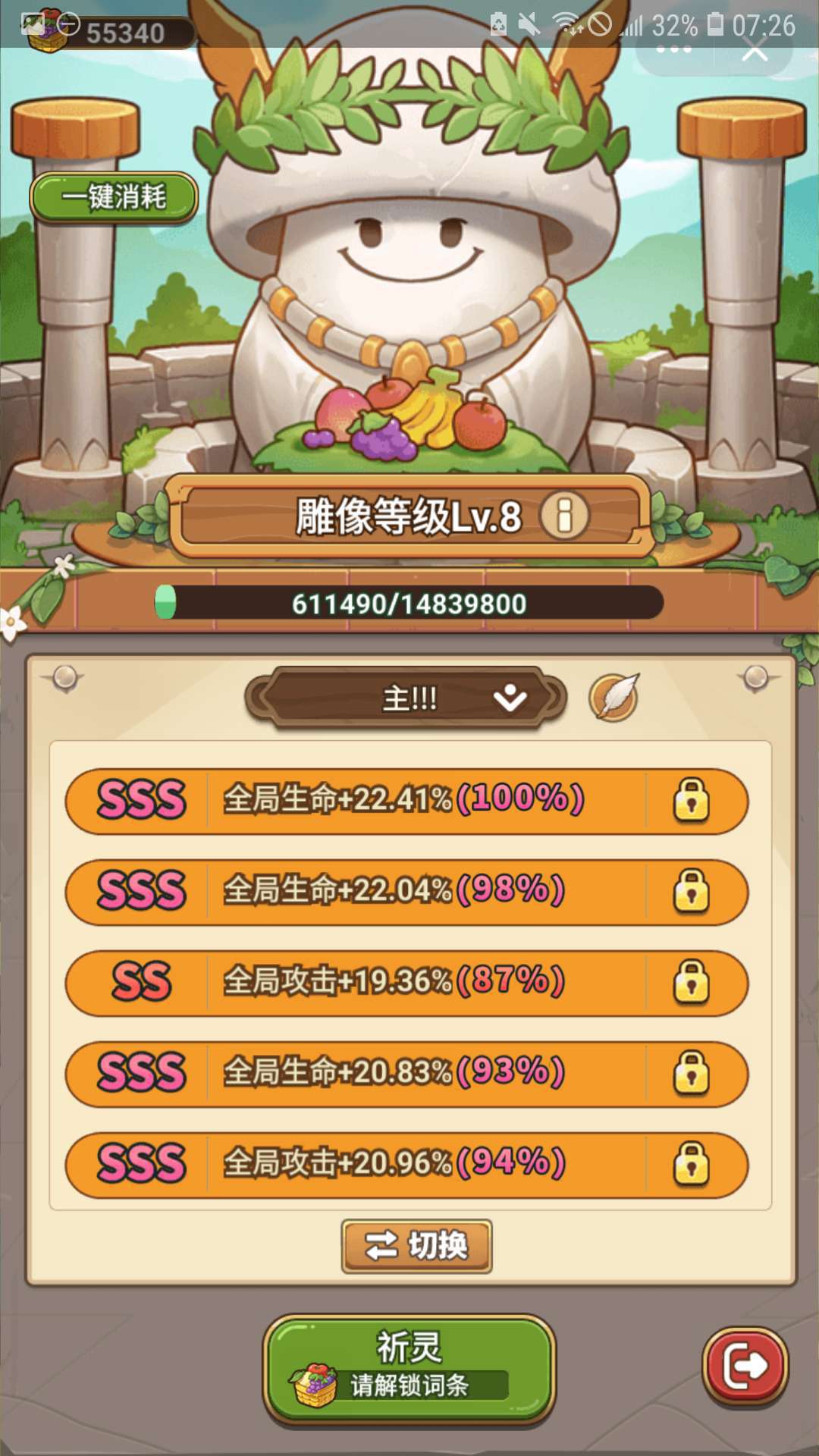
Task: Open the three-dot overflow menu
Action: (x=673, y=50)
